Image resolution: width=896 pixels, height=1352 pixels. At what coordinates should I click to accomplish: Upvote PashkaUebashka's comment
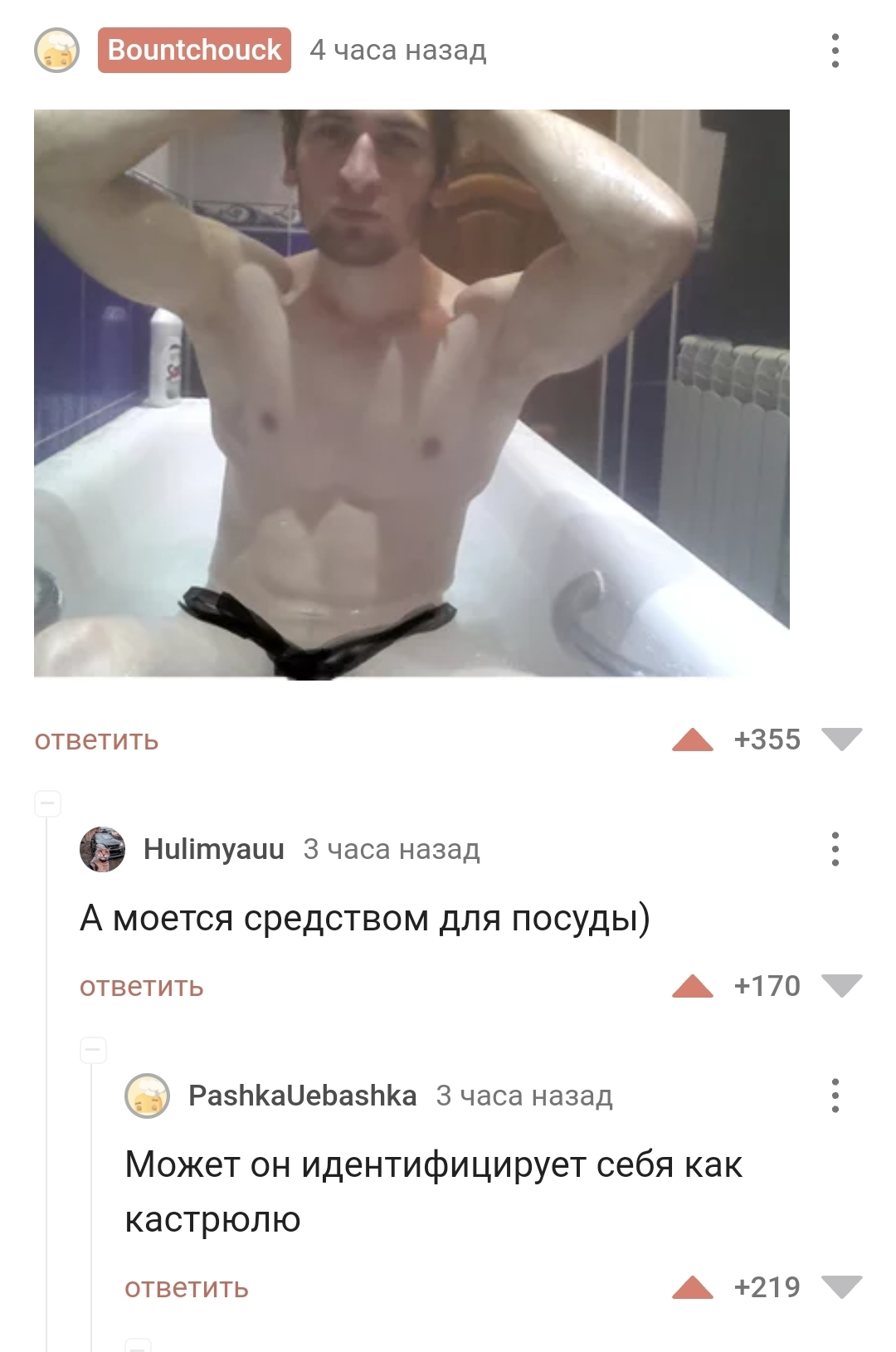(692, 1287)
